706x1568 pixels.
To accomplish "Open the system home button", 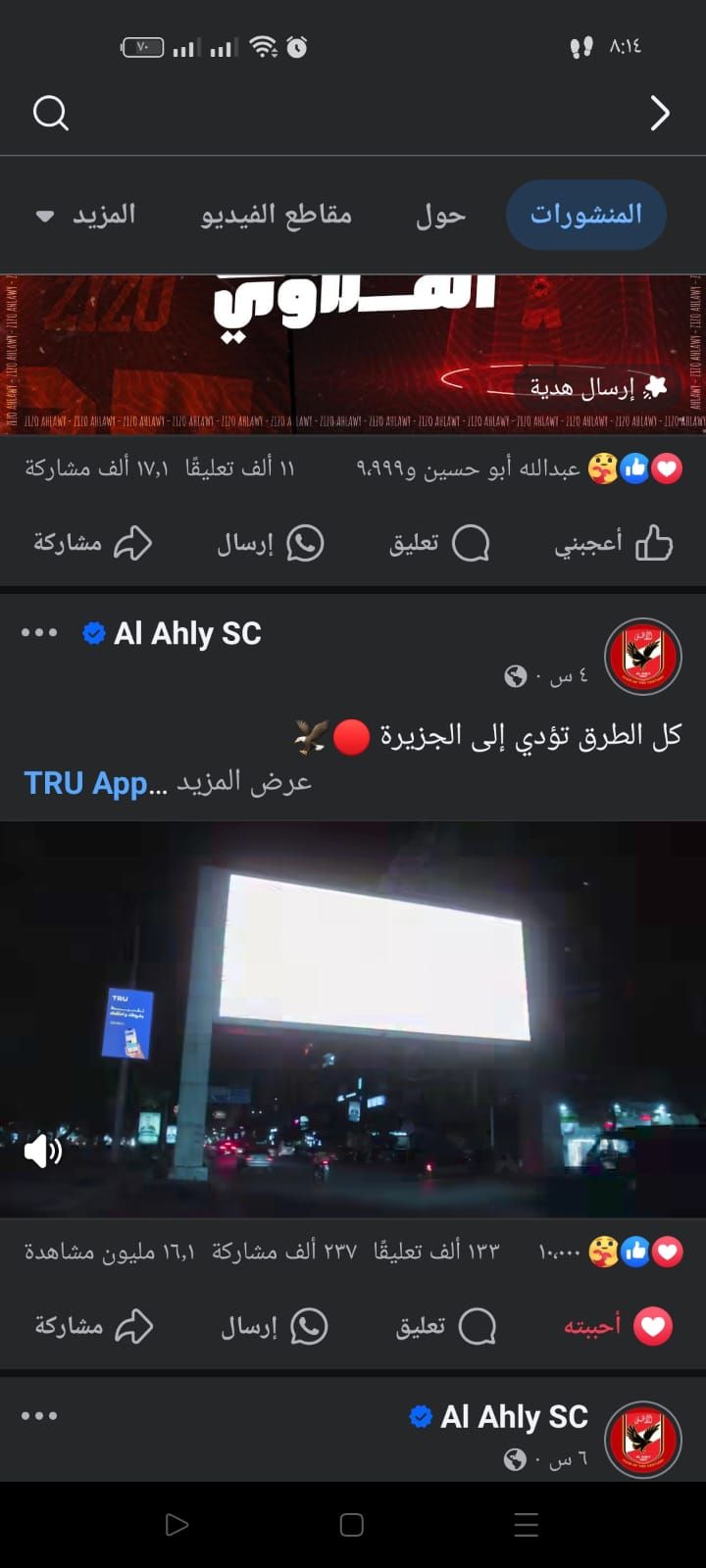I will point(352,1525).
